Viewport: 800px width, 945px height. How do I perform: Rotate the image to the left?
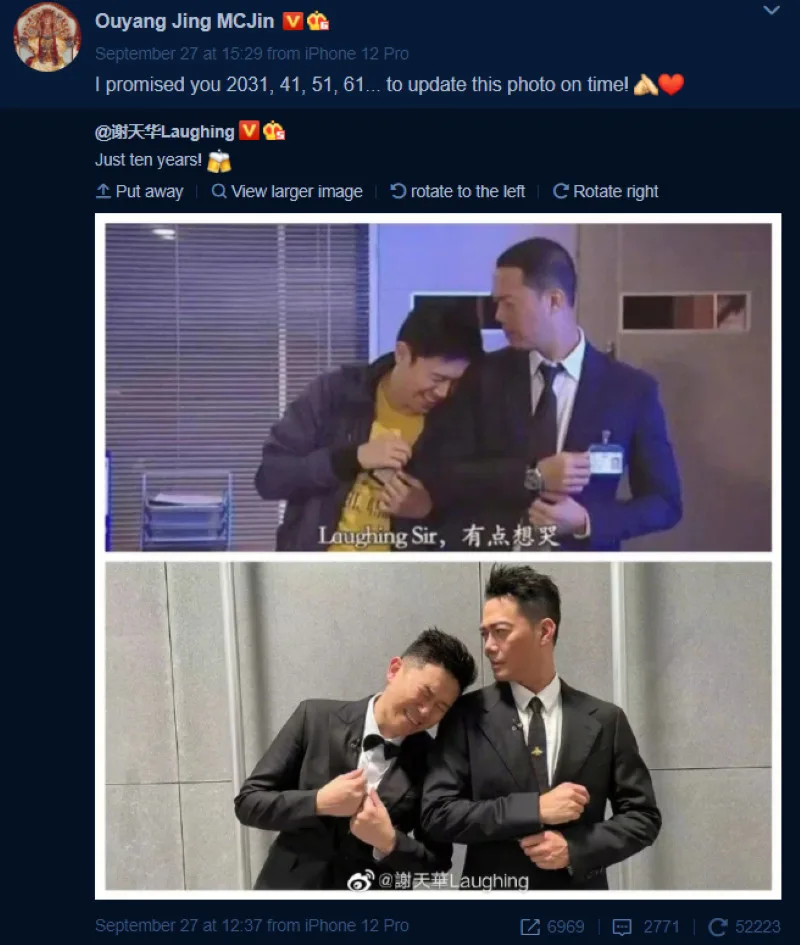(x=457, y=191)
